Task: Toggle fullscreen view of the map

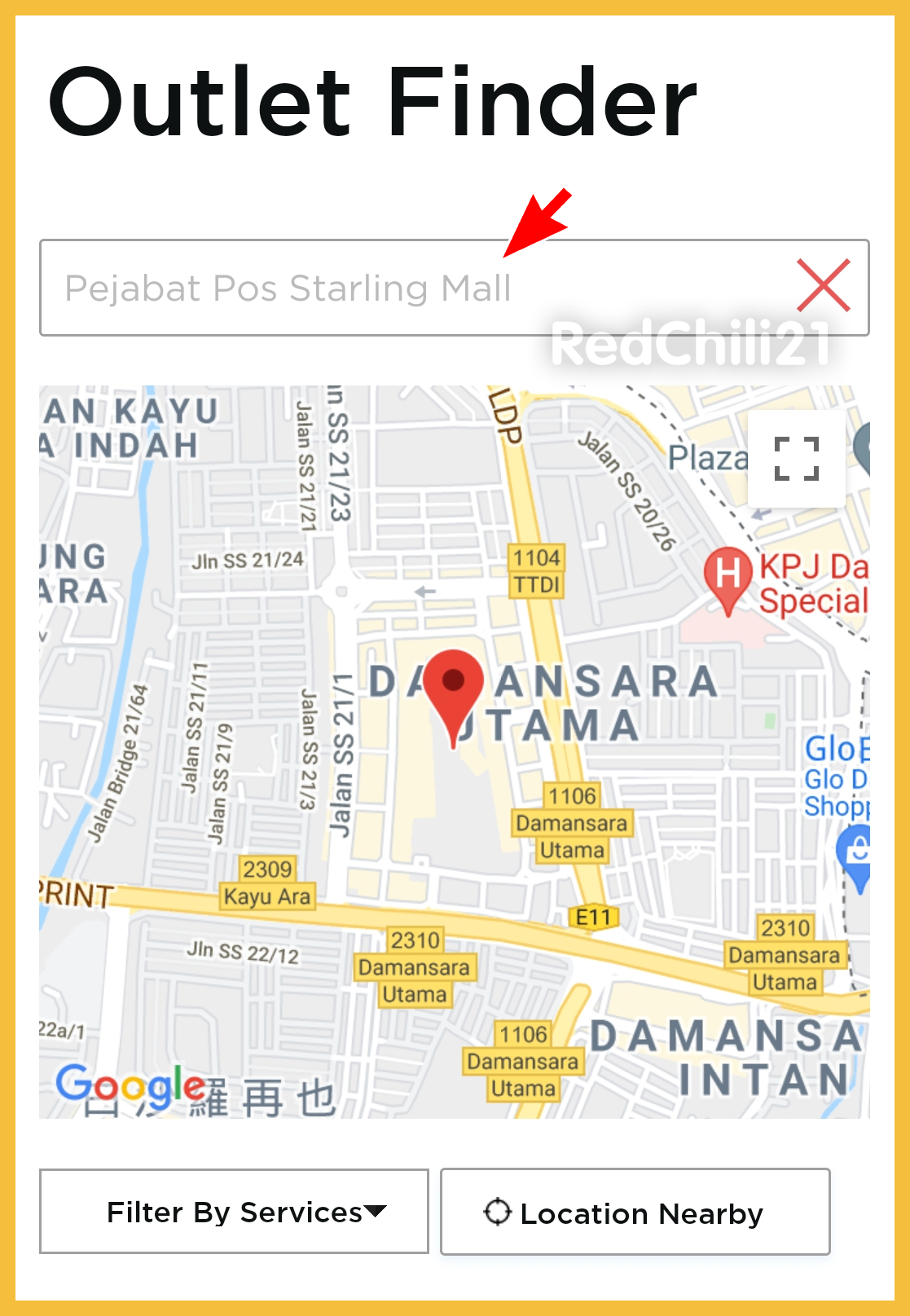Action: pyautogui.click(x=796, y=459)
